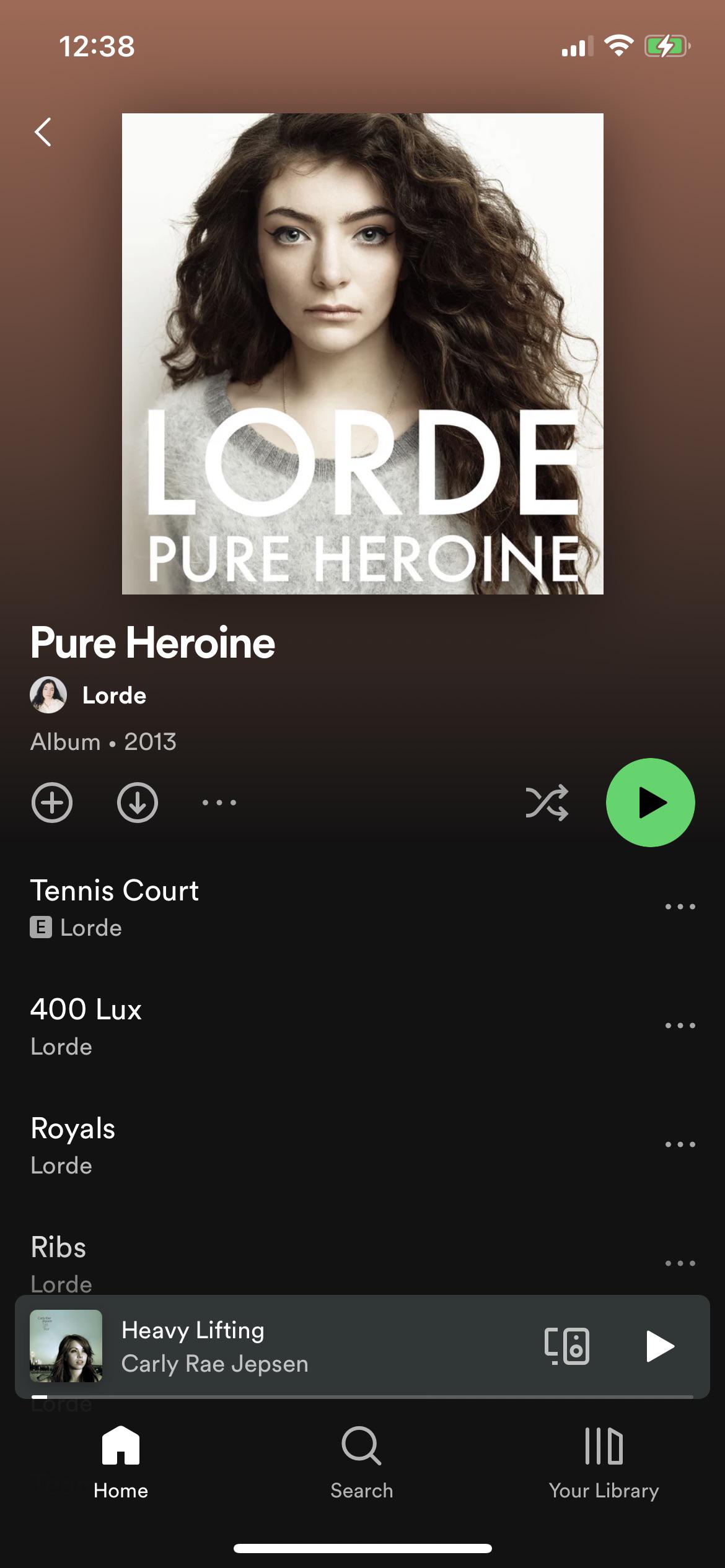Image resolution: width=725 pixels, height=1568 pixels.
Task: Open more options for Royals
Action: pos(680,1144)
